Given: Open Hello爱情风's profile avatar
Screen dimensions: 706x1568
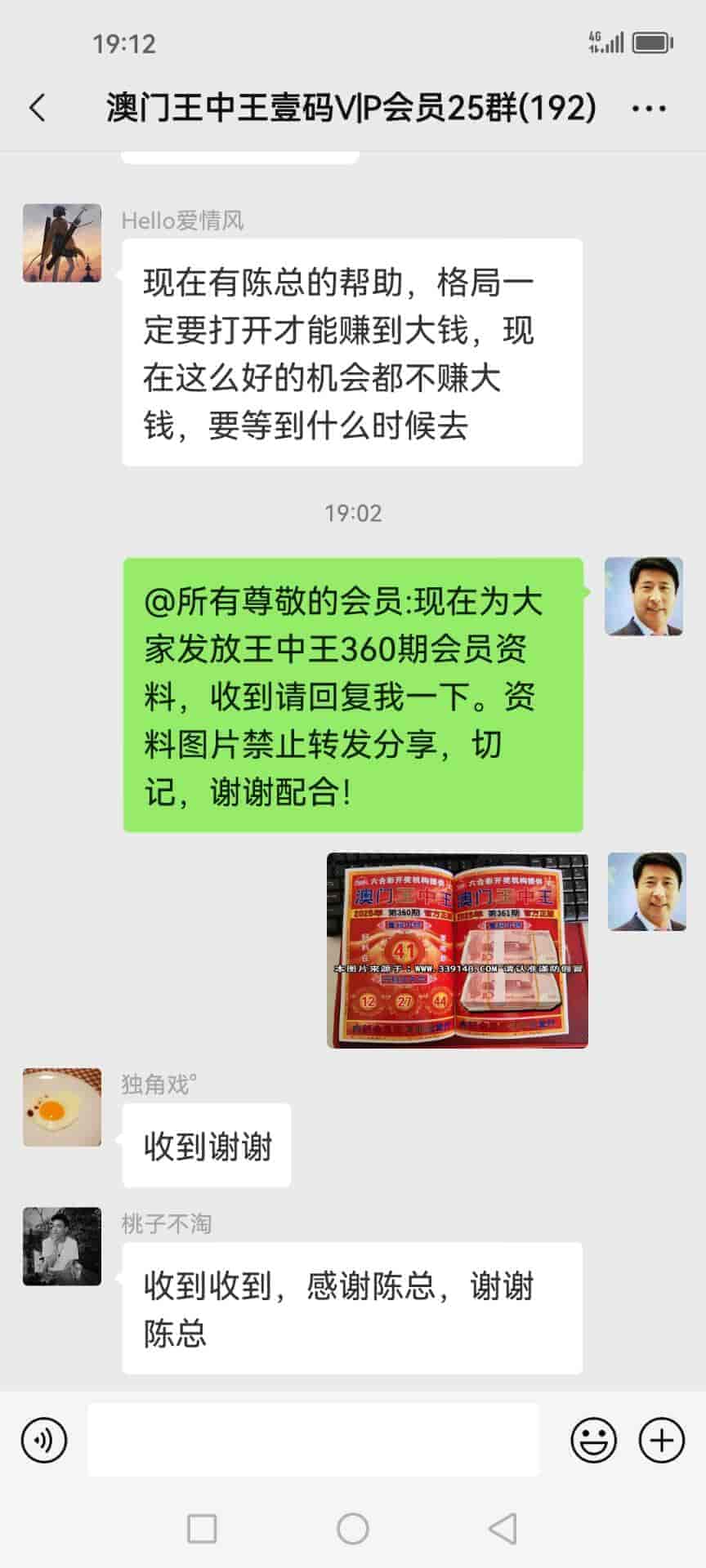Looking at the screenshot, I should click(x=62, y=243).
